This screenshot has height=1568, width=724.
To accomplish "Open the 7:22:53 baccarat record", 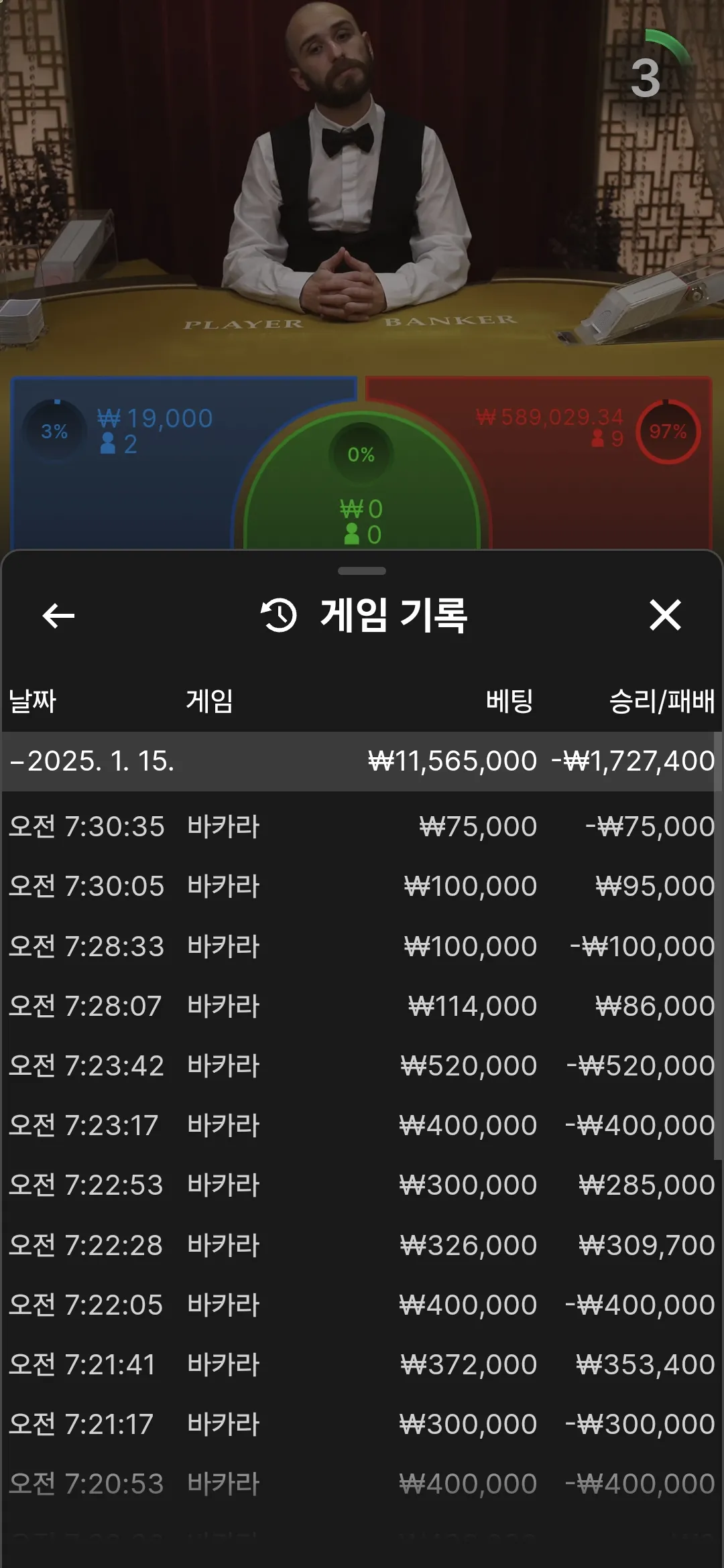I will tap(362, 1185).
